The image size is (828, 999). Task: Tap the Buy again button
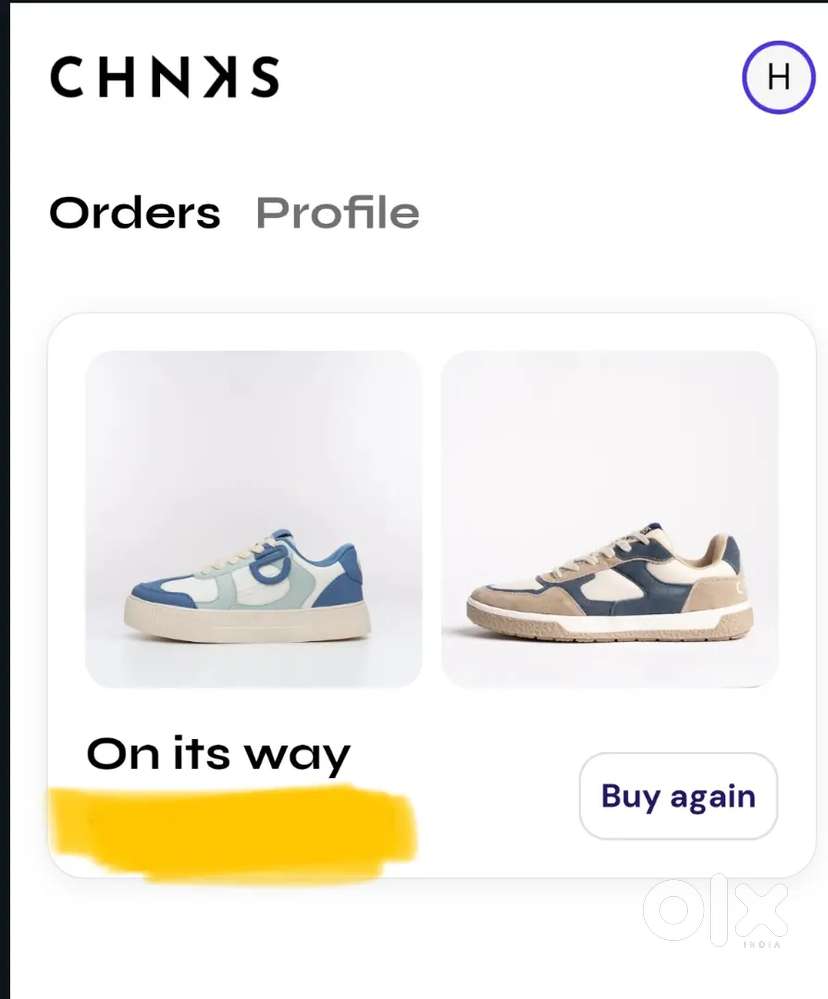click(678, 796)
